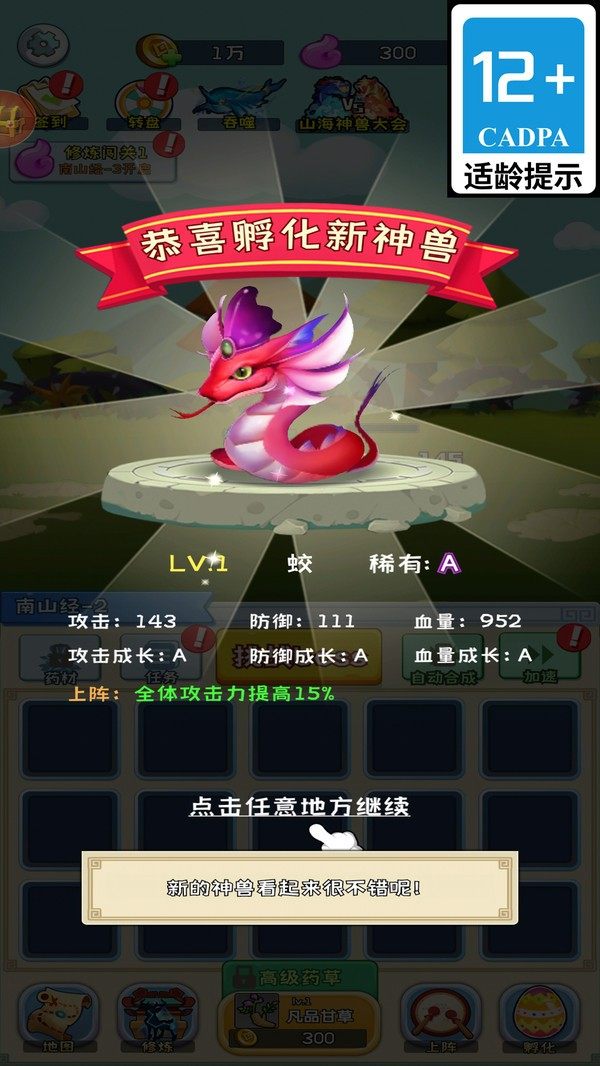
Task: Buy 凡品甘草 herb for 300
Action: pyautogui.click(x=298, y=1020)
